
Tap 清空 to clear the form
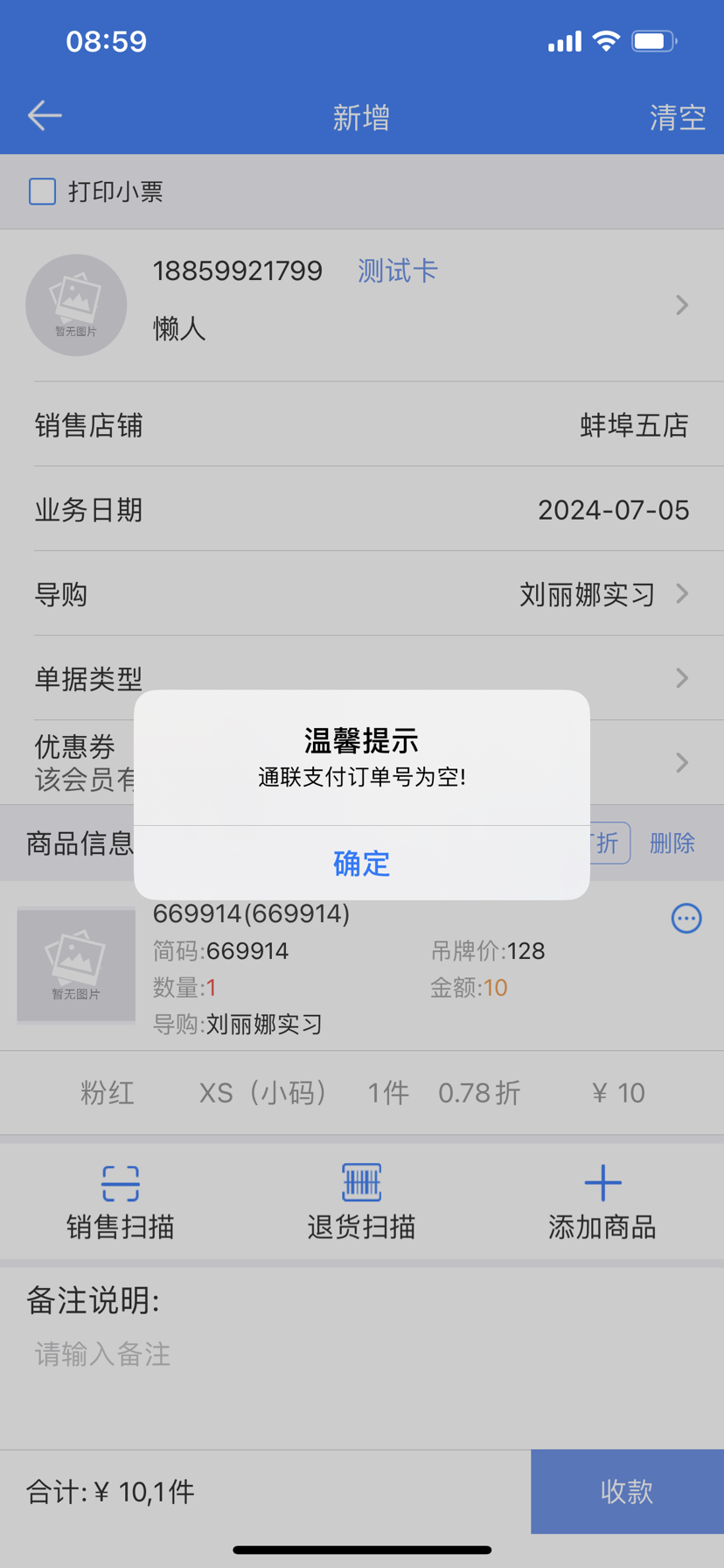tap(677, 117)
